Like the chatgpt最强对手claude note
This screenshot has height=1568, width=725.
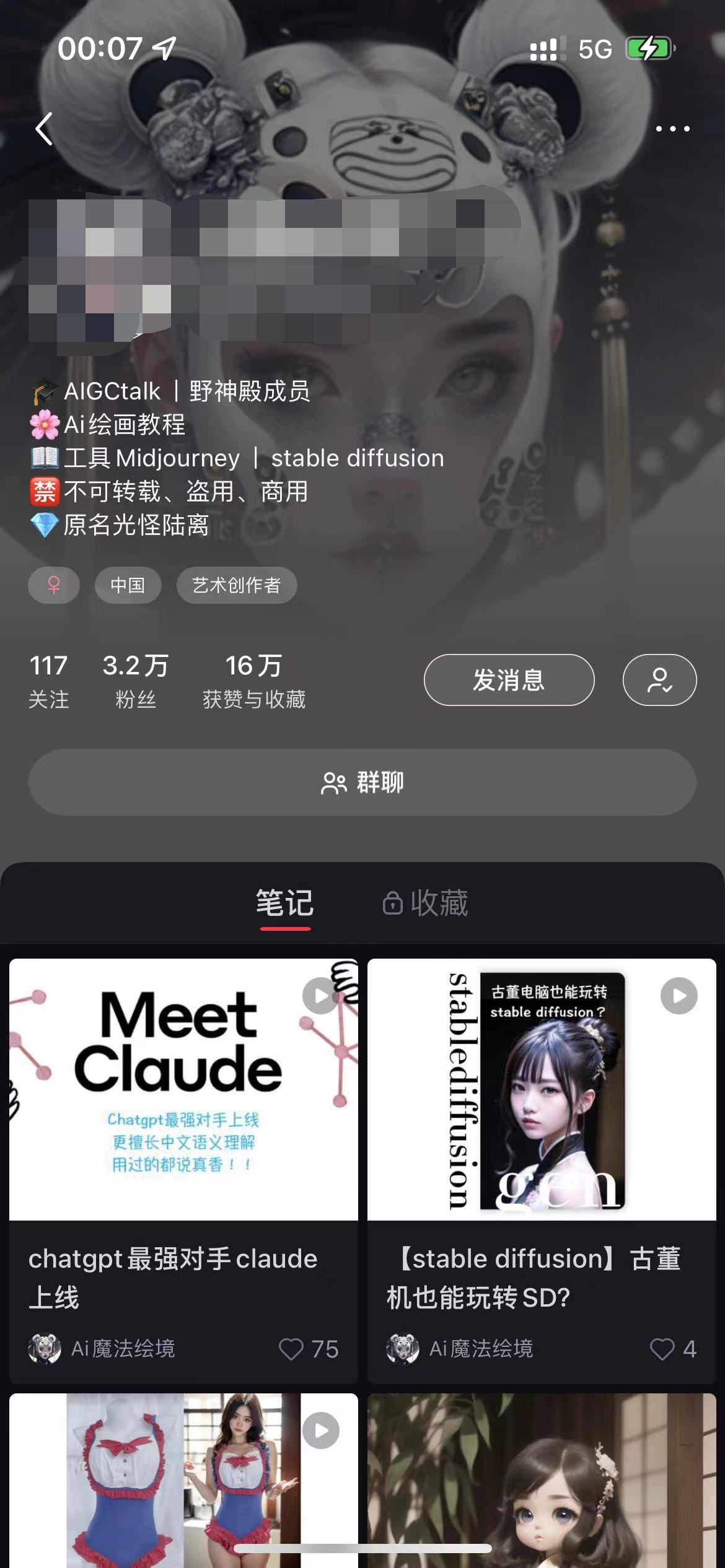pos(291,1349)
